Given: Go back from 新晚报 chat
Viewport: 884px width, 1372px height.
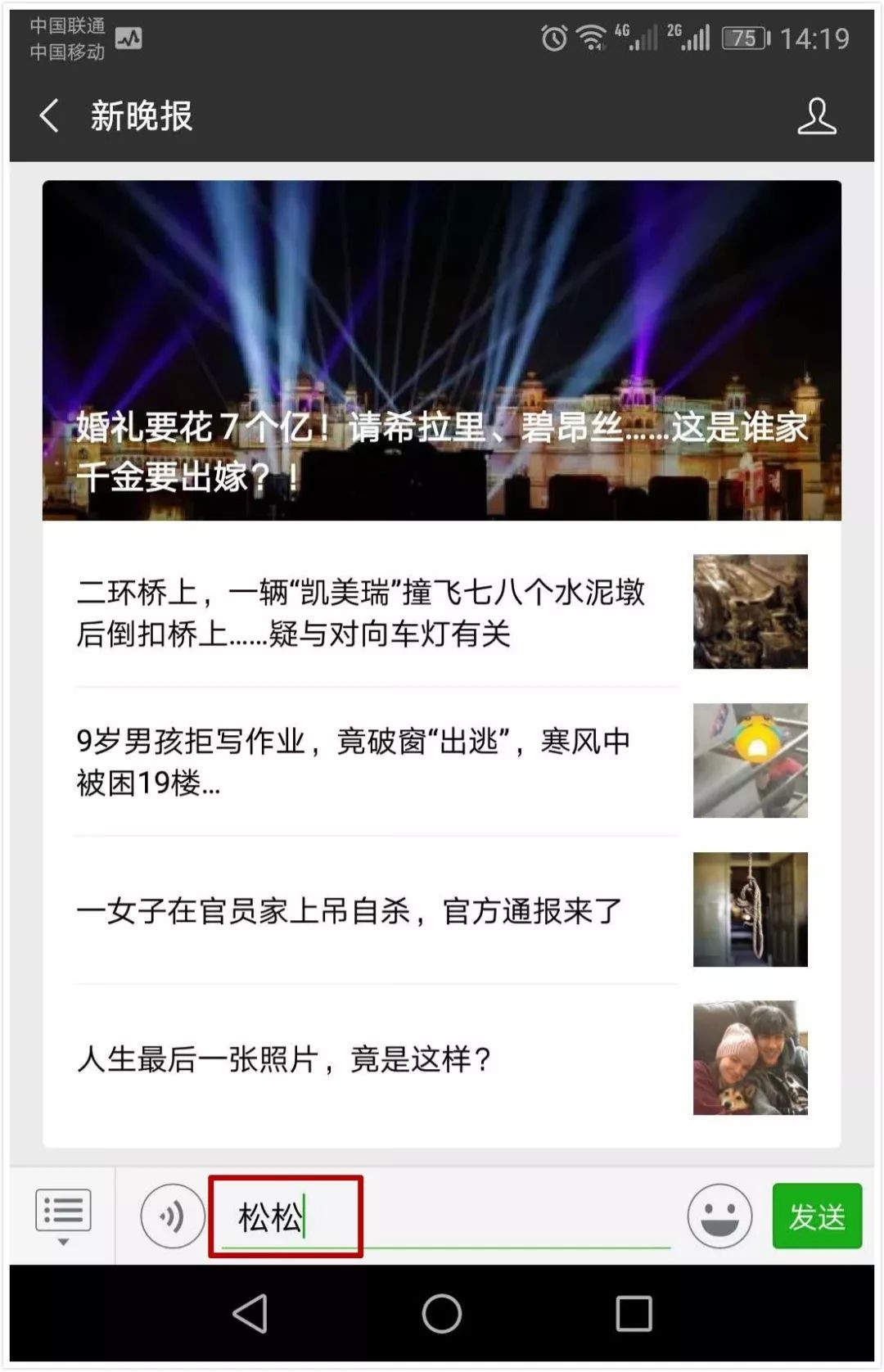Looking at the screenshot, I should click(50, 115).
